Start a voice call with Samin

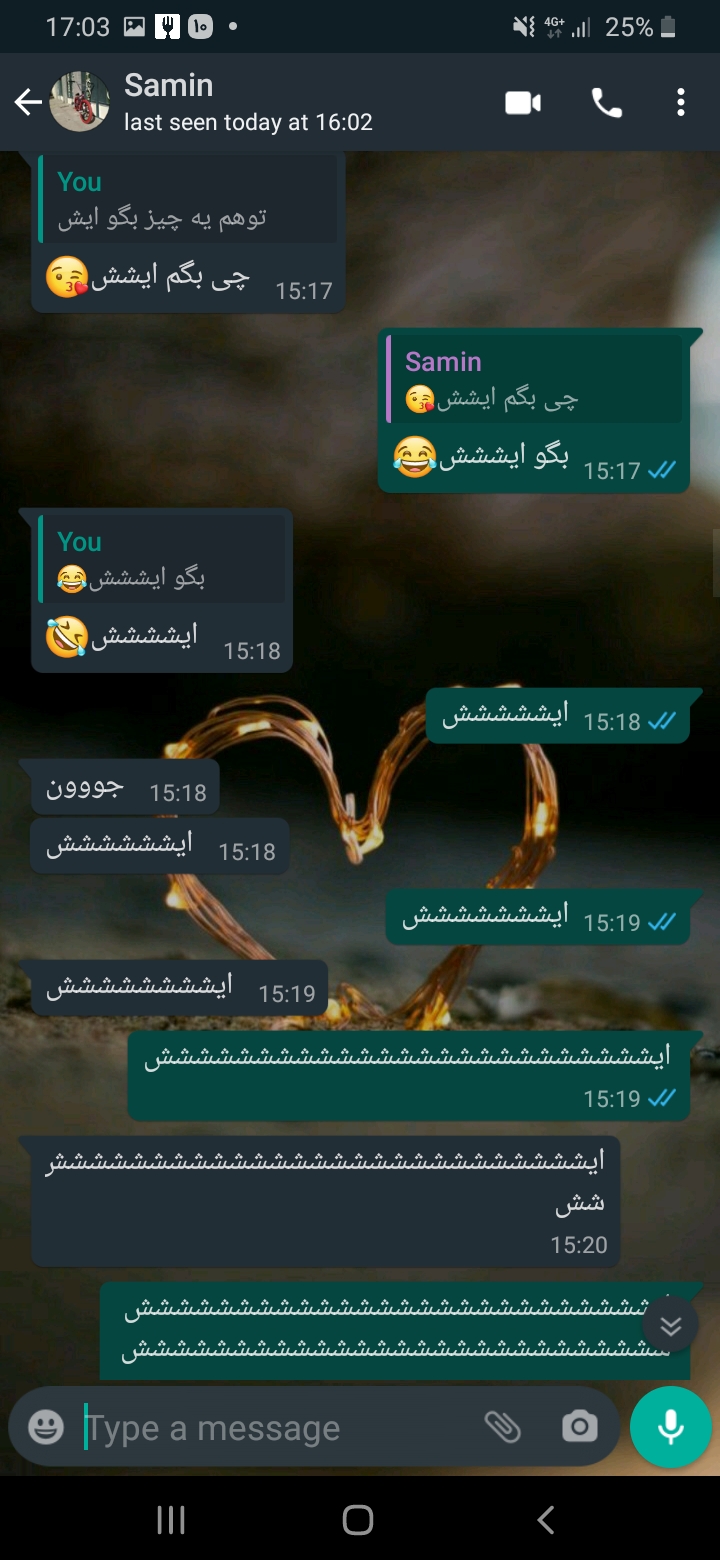point(606,103)
